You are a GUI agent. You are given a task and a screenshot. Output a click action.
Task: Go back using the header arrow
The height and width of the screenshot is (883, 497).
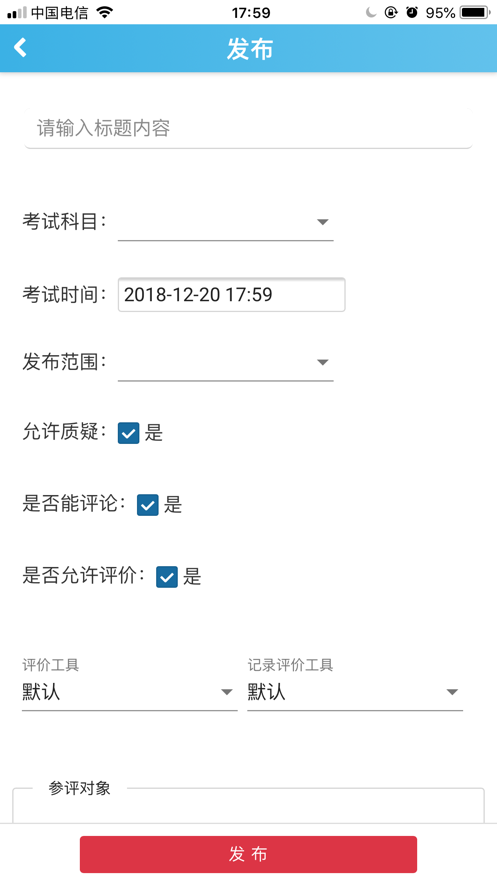point(20,48)
